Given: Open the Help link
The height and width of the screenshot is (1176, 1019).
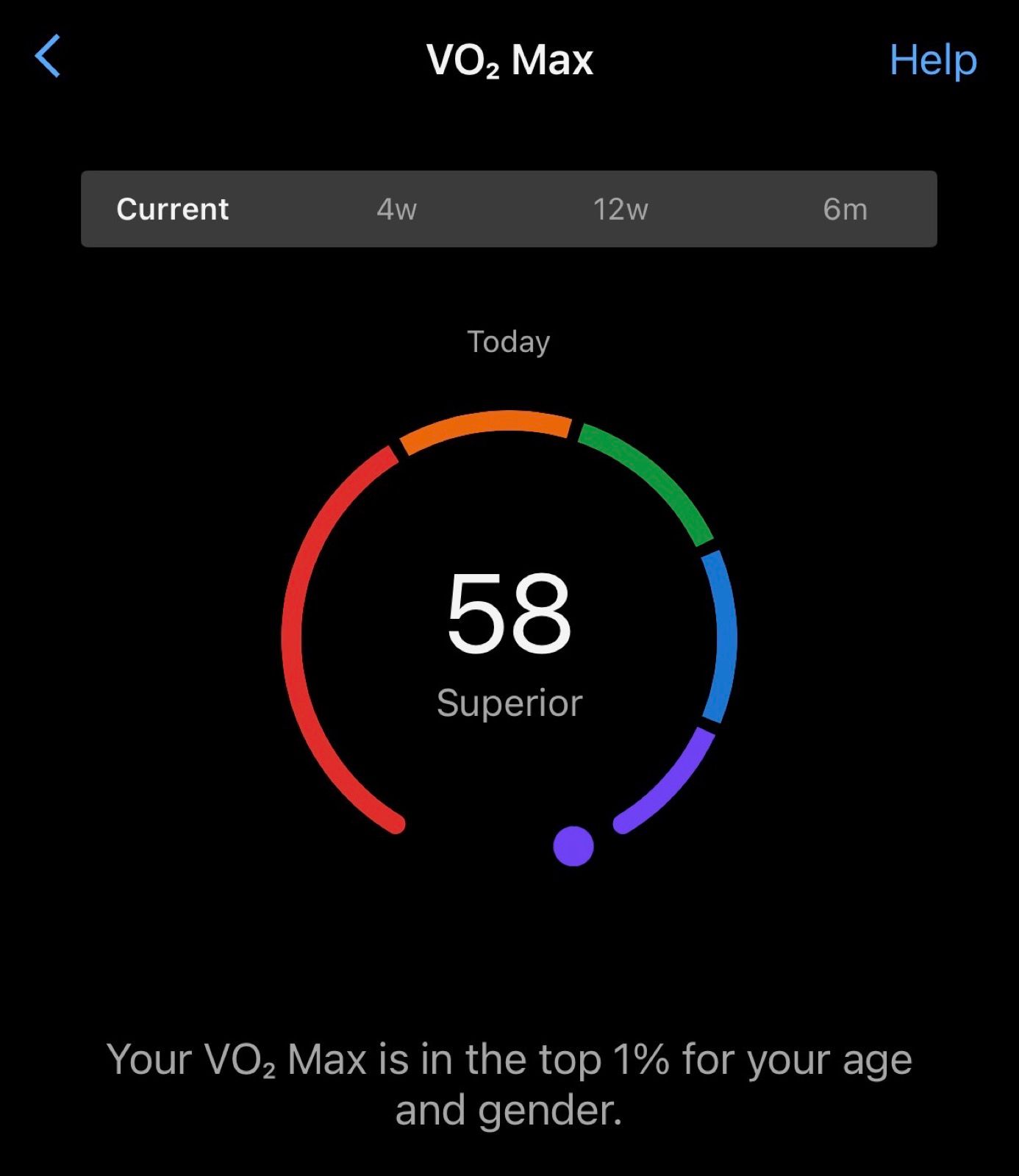Looking at the screenshot, I should (932, 60).
